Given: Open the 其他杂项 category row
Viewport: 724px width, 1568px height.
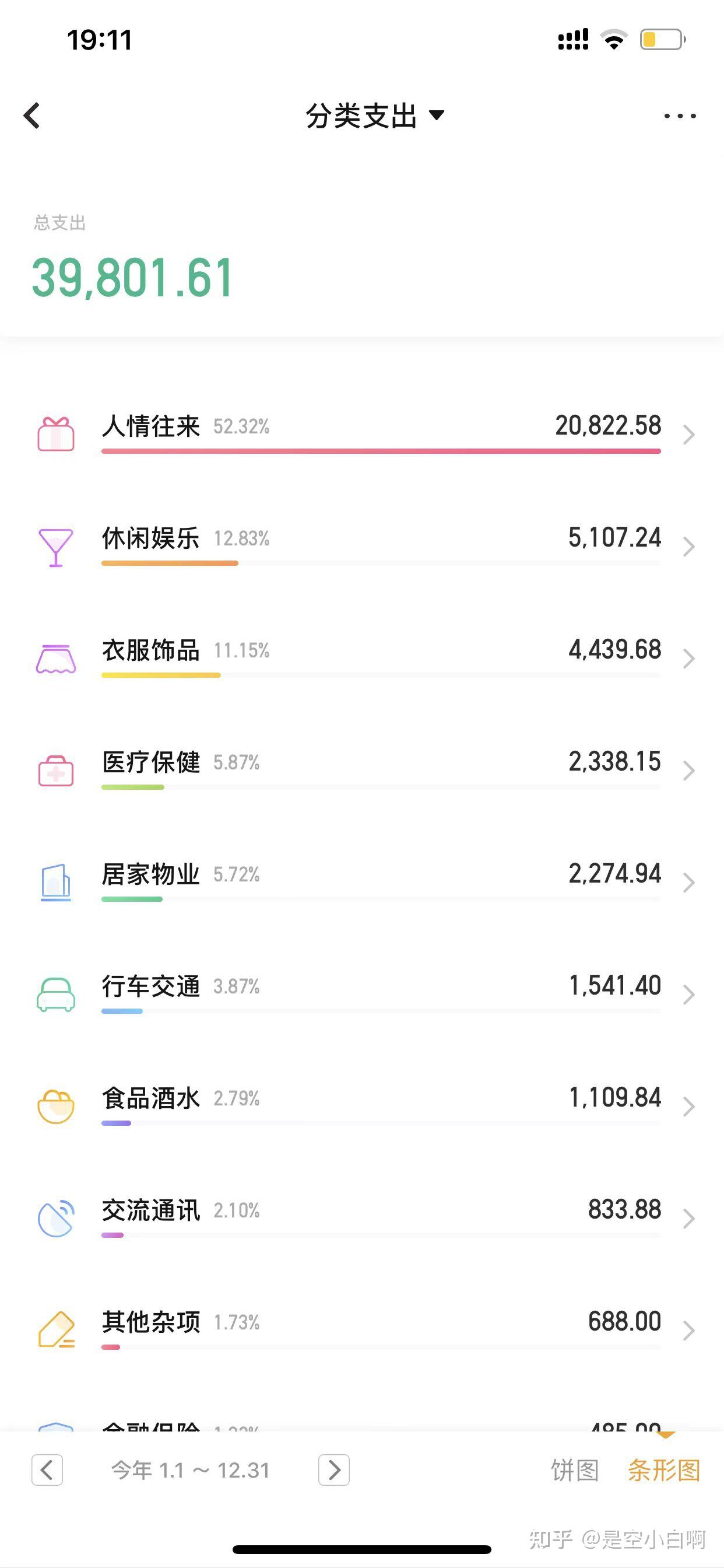Looking at the screenshot, I should (x=365, y=1329).
